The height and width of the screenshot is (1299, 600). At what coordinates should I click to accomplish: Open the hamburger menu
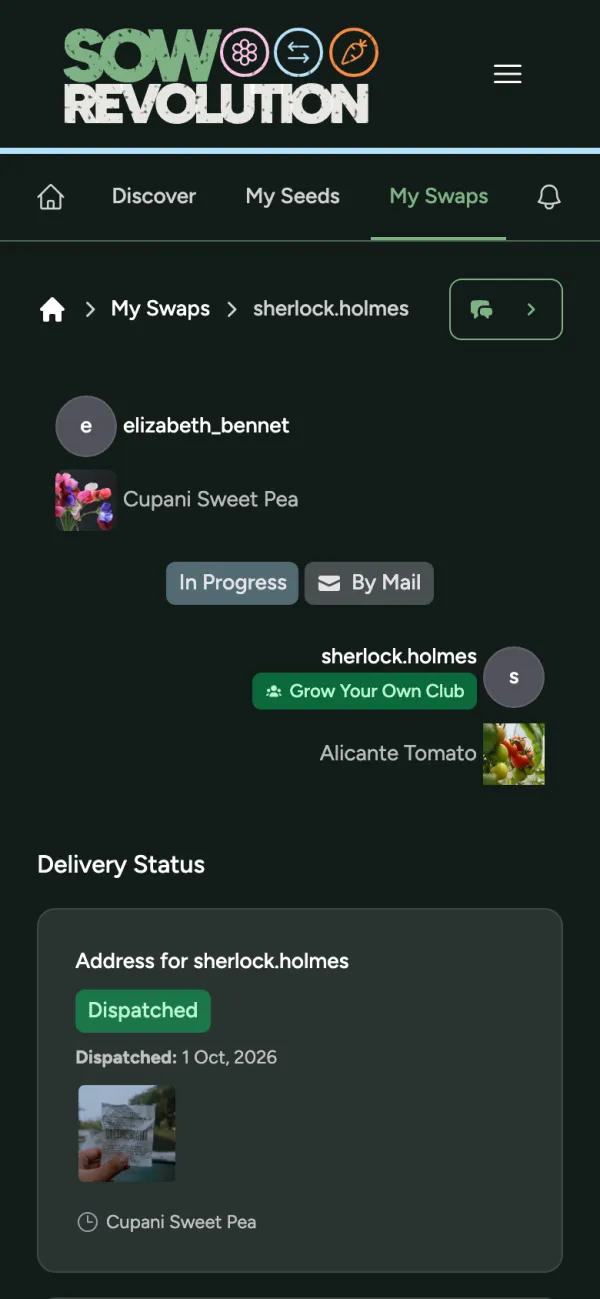coord(507,74)
